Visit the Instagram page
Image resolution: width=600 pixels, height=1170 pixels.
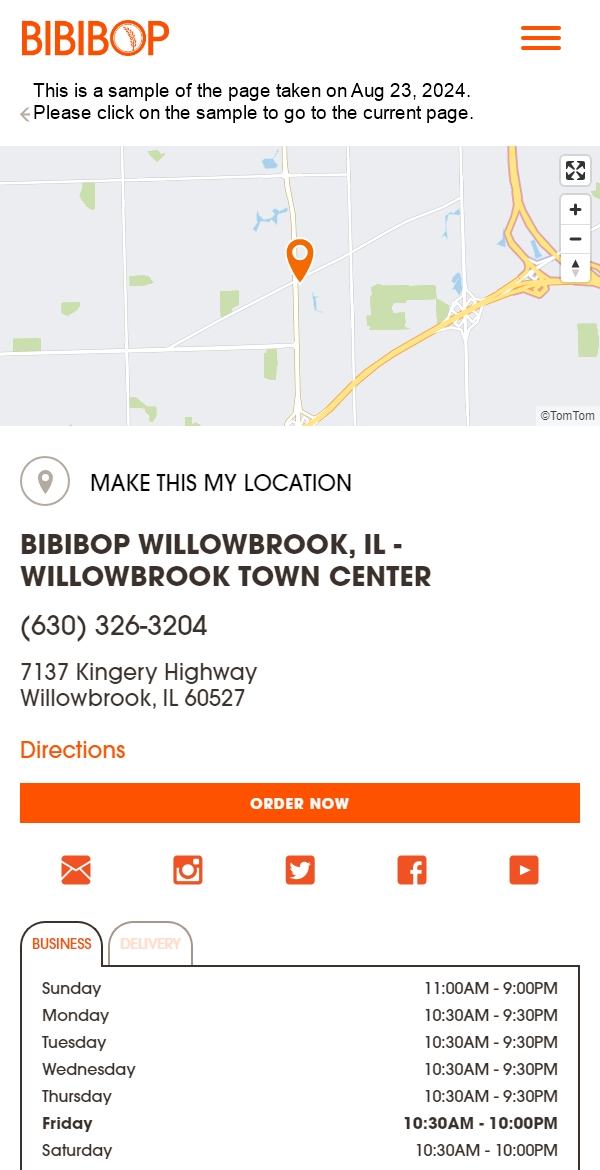pyautogui.click(x=188, y=870)
